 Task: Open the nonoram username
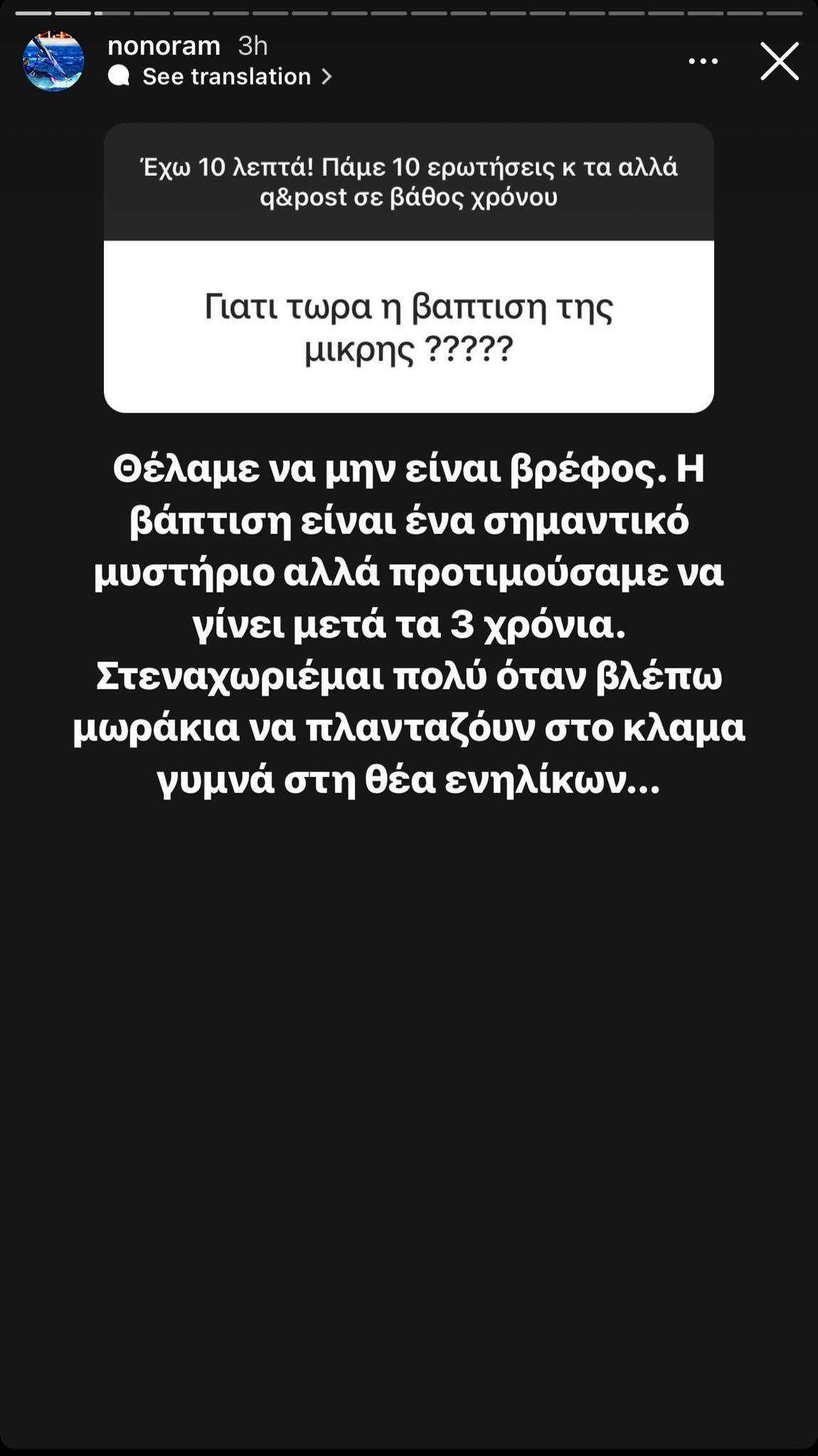pyautogui.click(x=164, y=45)
